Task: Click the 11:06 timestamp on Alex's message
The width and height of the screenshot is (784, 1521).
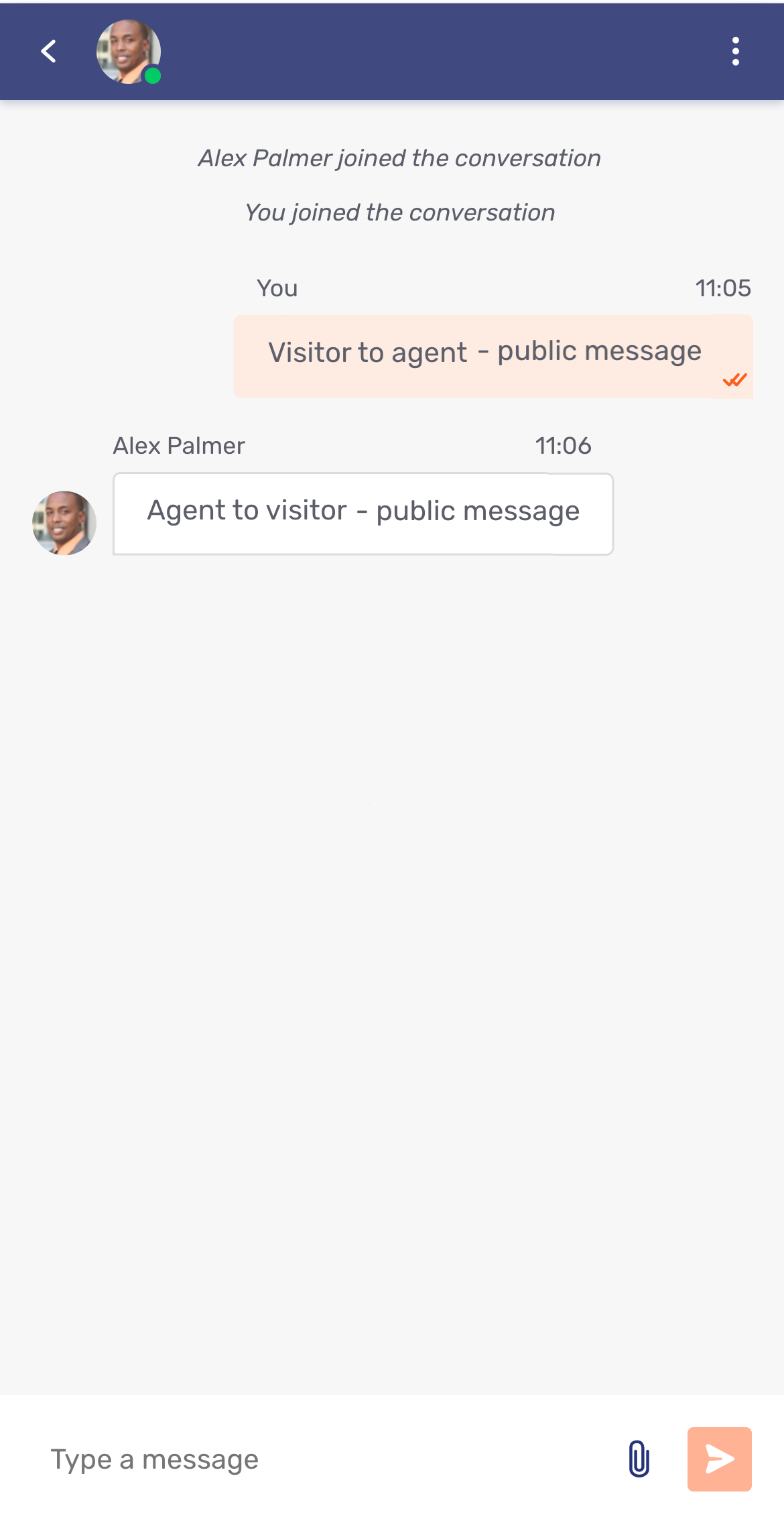Action: (564, 444)
